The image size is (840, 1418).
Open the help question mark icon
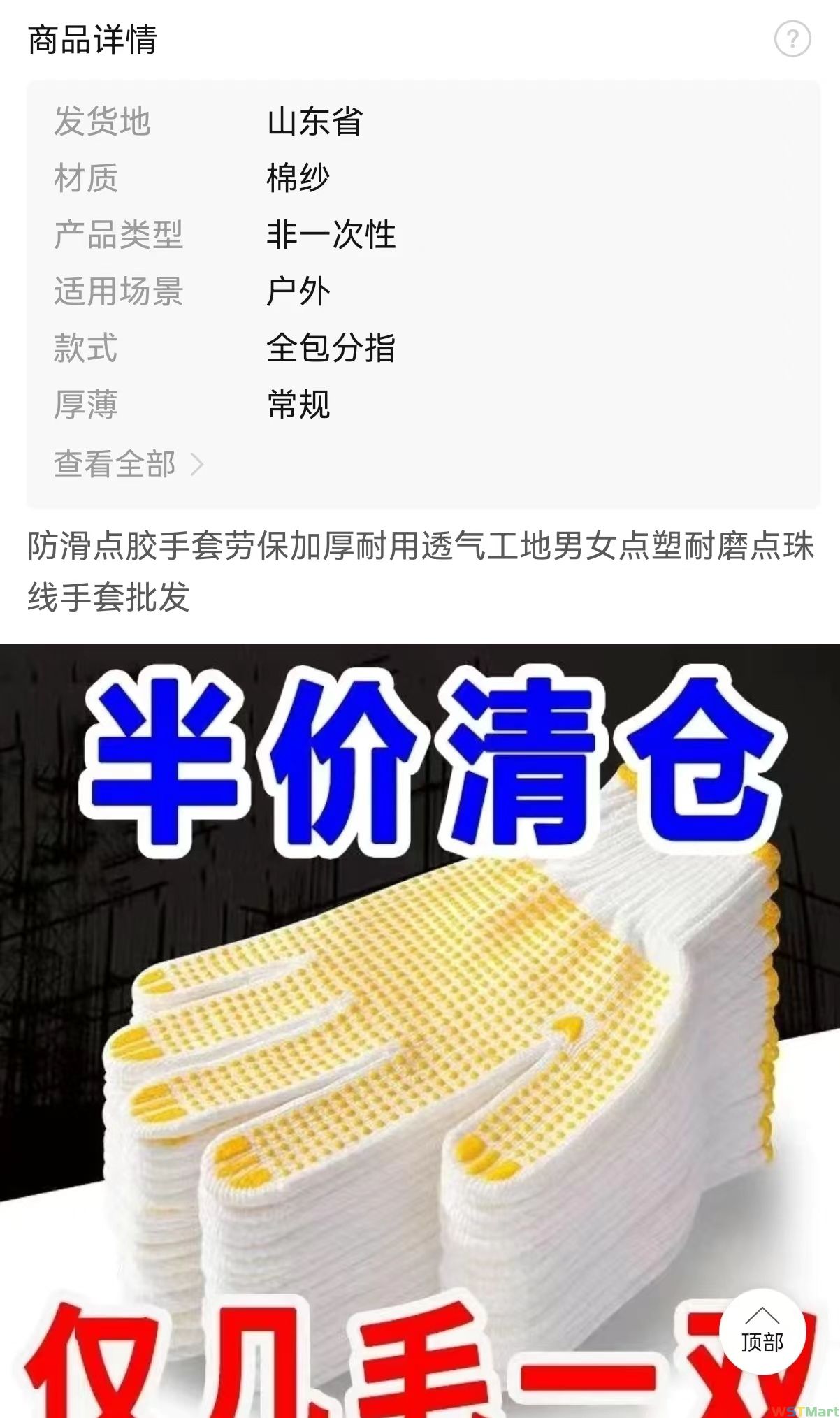point(792,39)
